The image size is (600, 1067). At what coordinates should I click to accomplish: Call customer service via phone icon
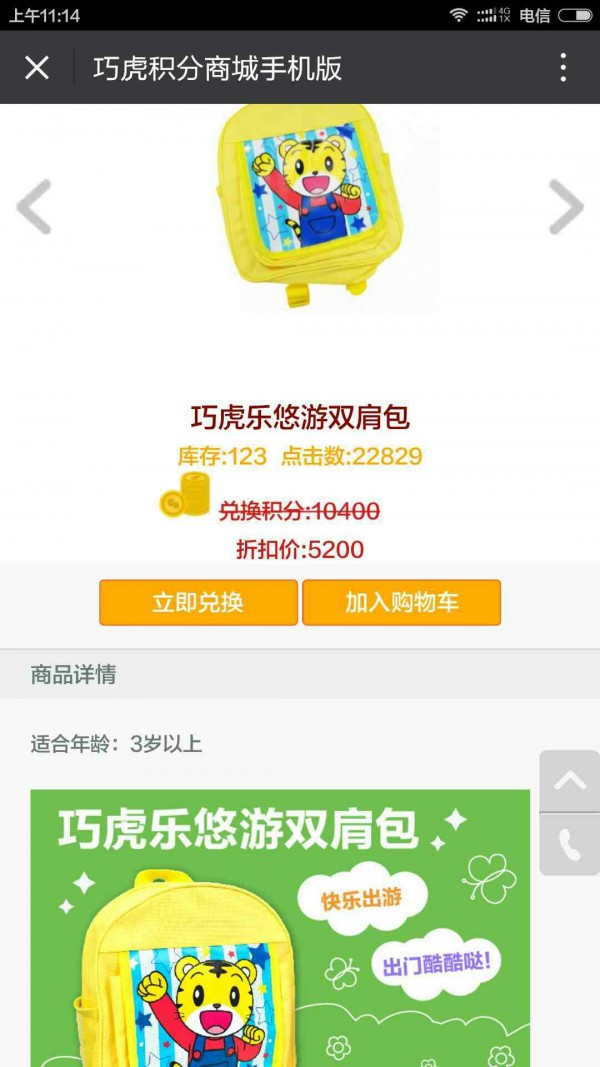point(570,845)
